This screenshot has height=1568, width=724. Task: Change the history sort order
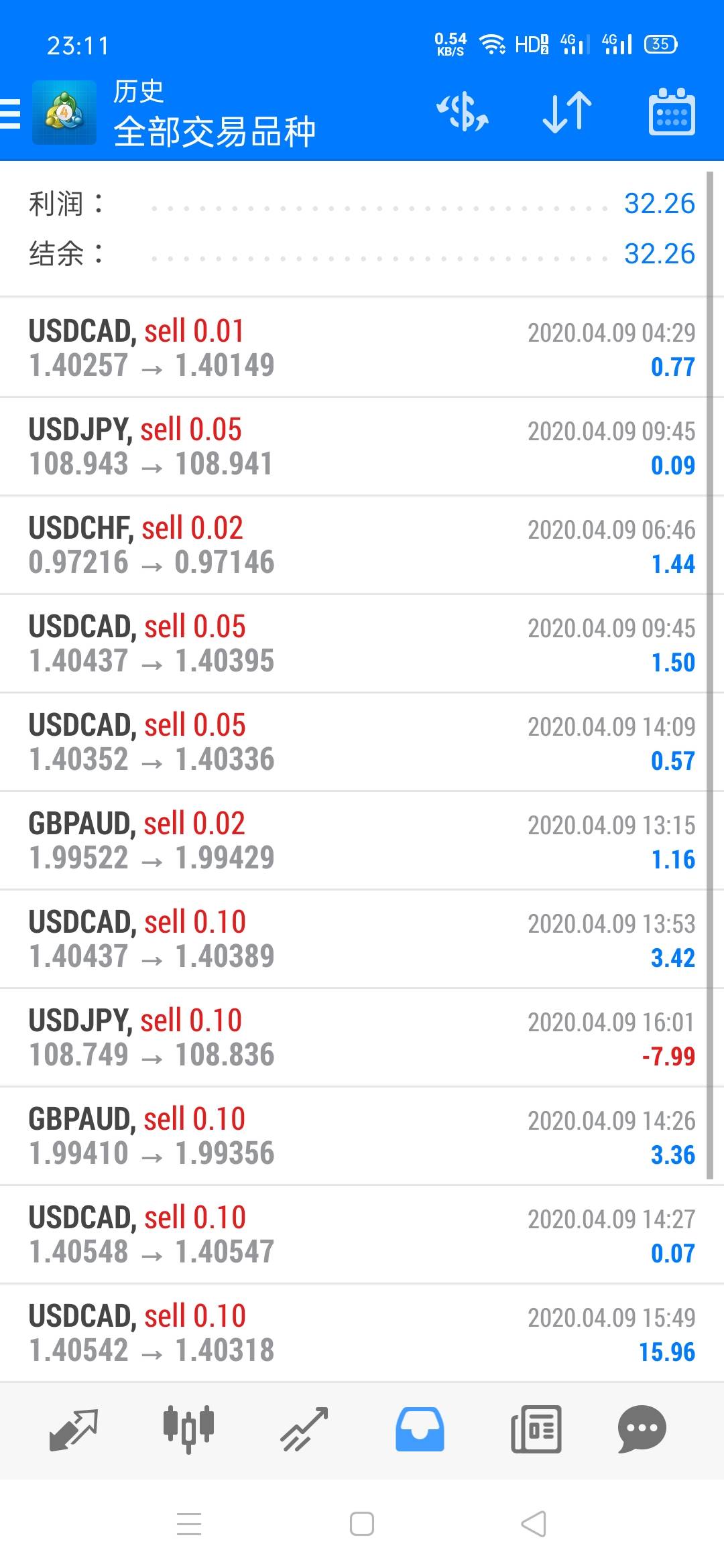click(x=567, y=111)
